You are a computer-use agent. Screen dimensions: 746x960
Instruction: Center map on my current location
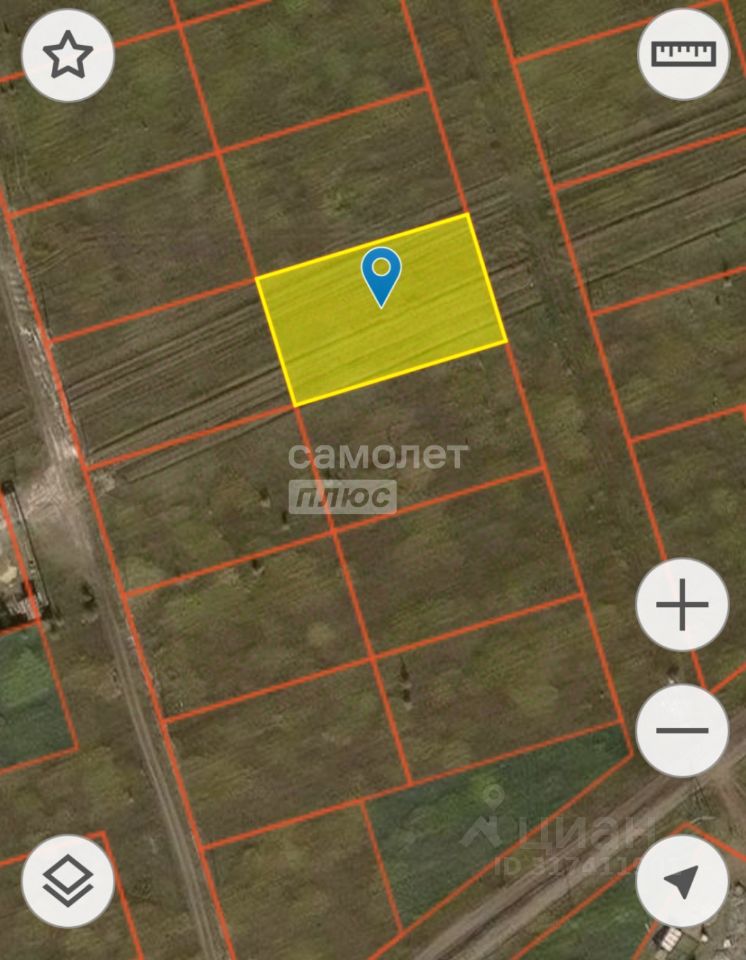[682, 880]
